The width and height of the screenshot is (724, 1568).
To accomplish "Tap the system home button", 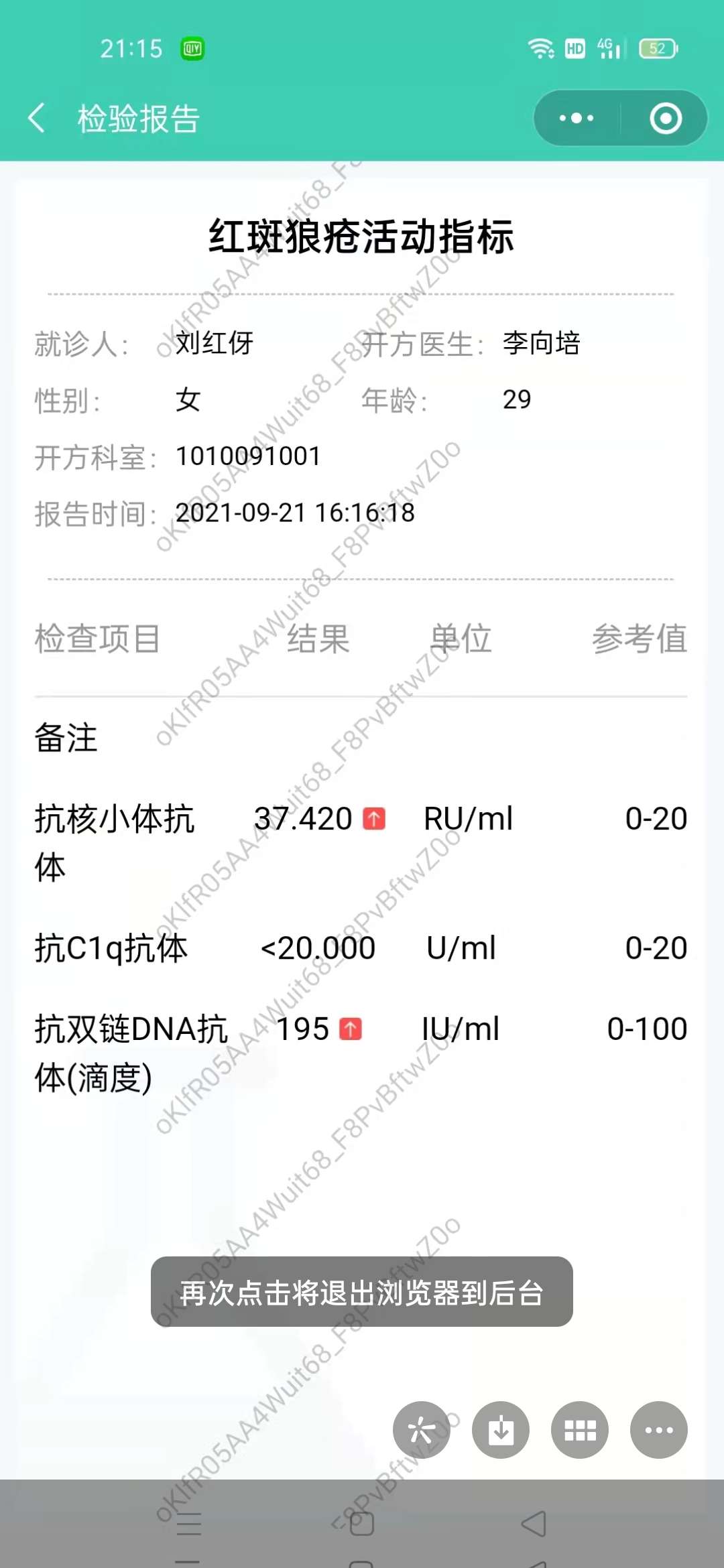I will [361, 1524].
